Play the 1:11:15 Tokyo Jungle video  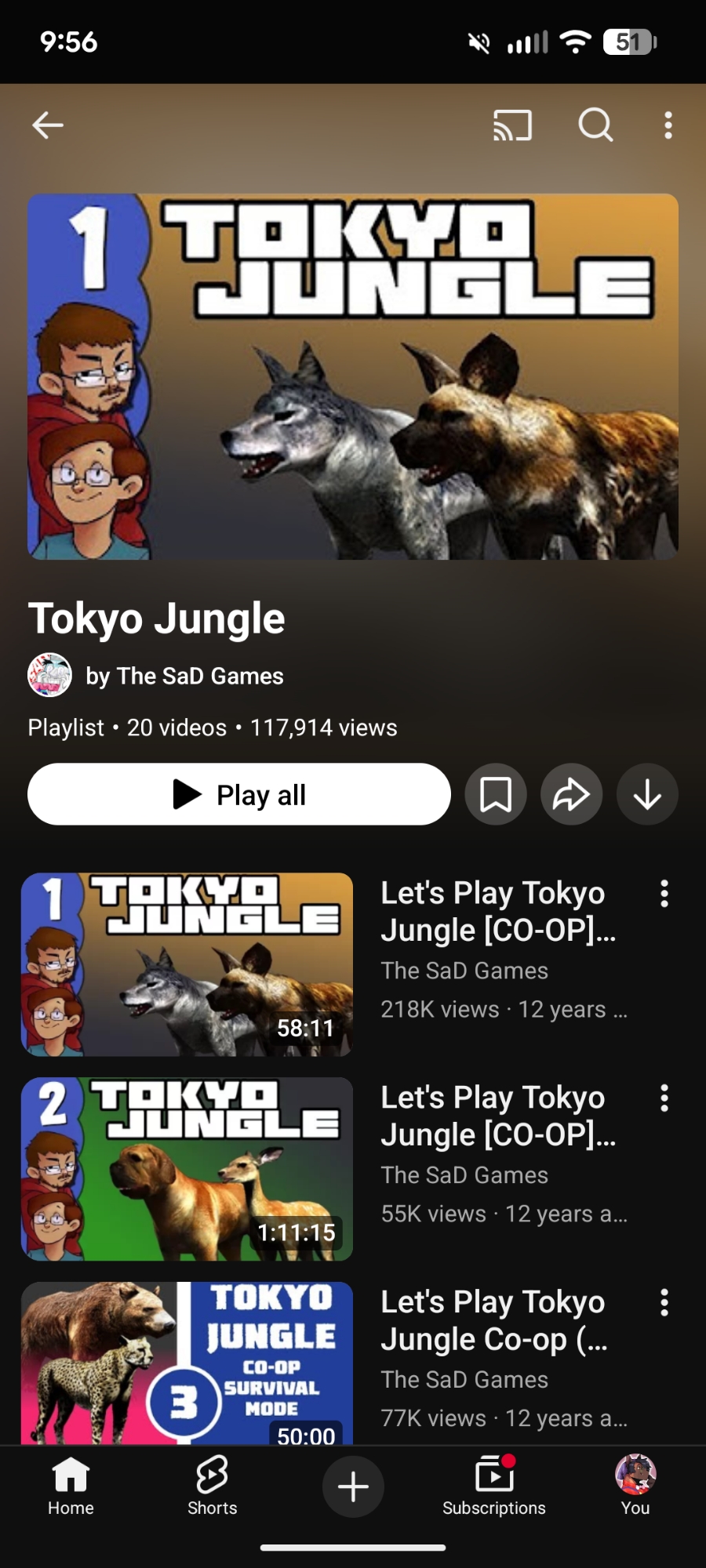pyautogui.click(x=187, y=1169)
